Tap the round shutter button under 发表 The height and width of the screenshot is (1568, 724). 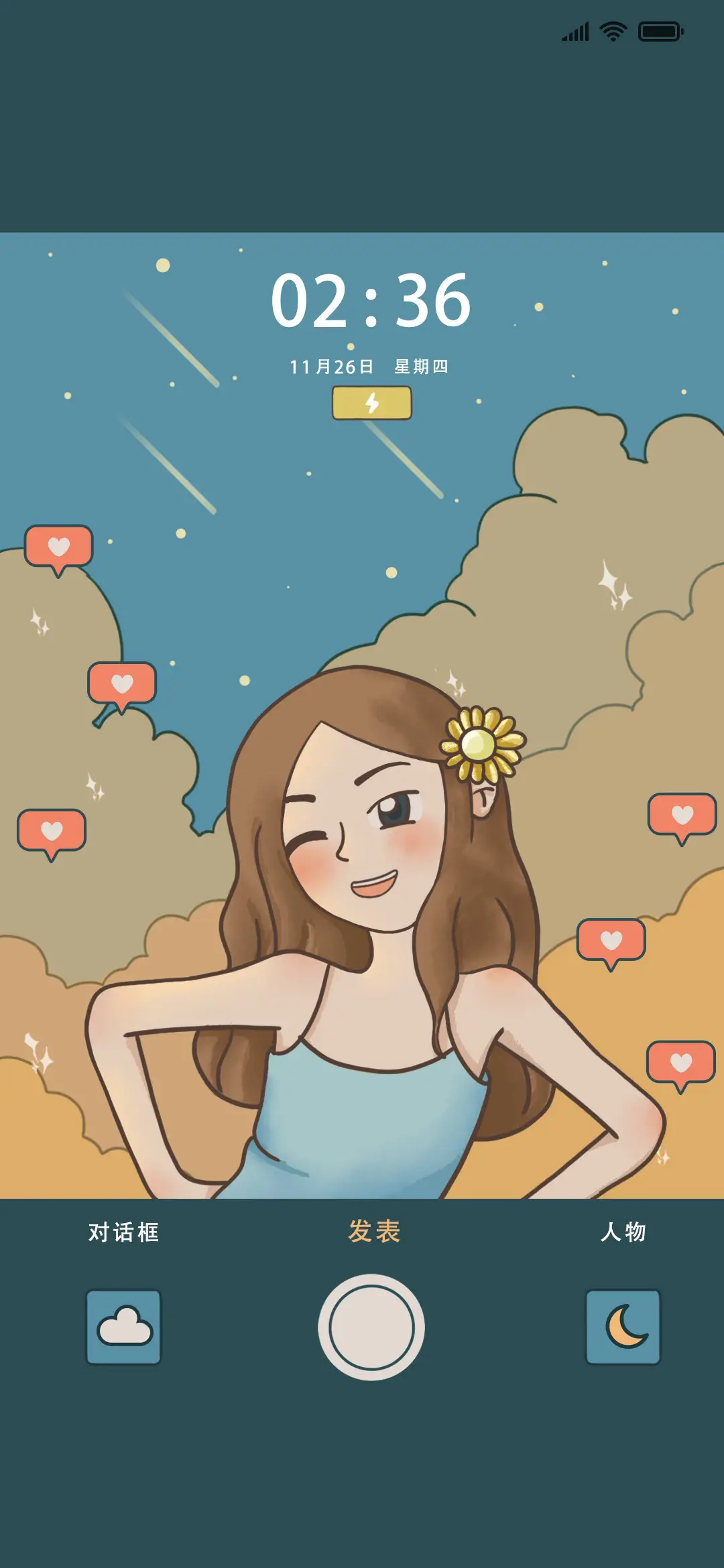pos(371,1327)
